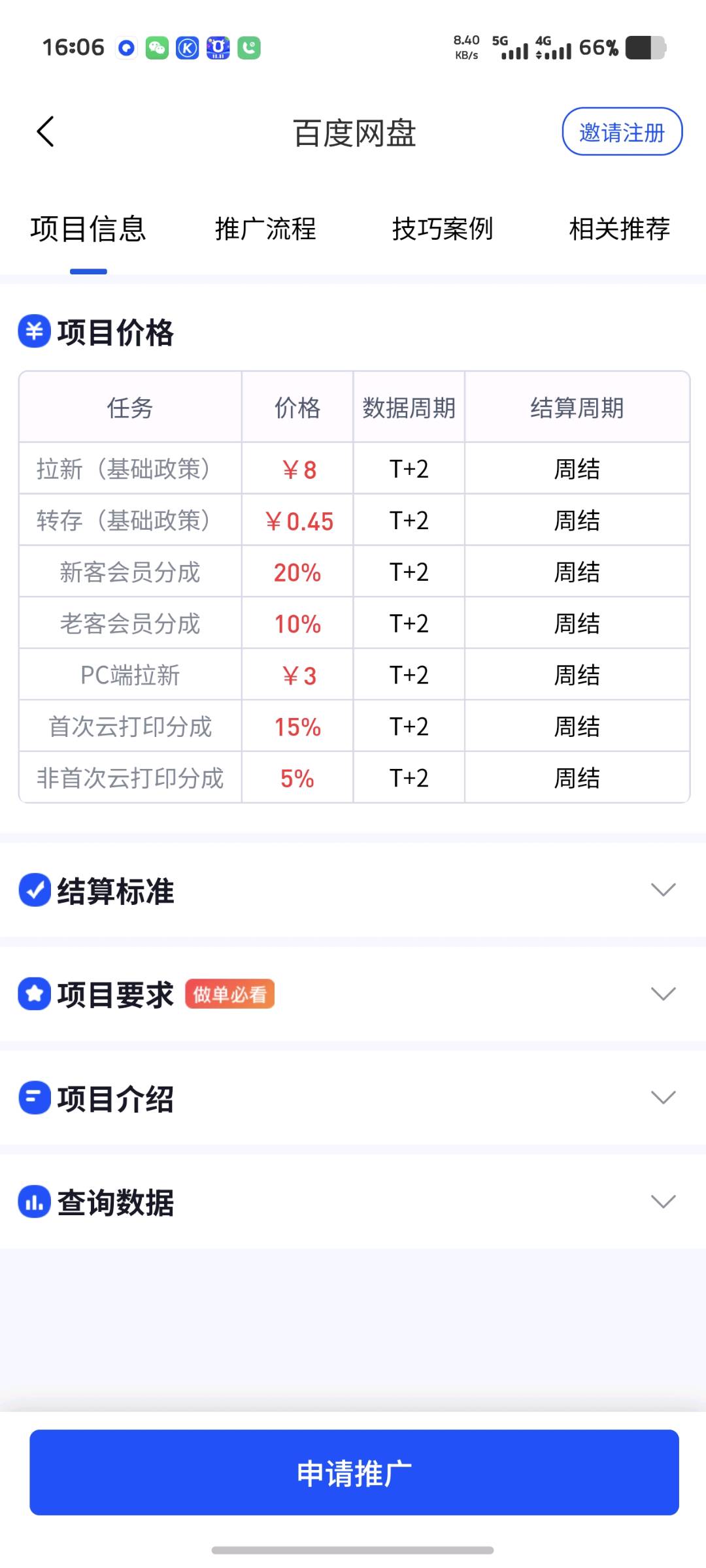Select the 项目信息 tab

click(x=88, y=229)
